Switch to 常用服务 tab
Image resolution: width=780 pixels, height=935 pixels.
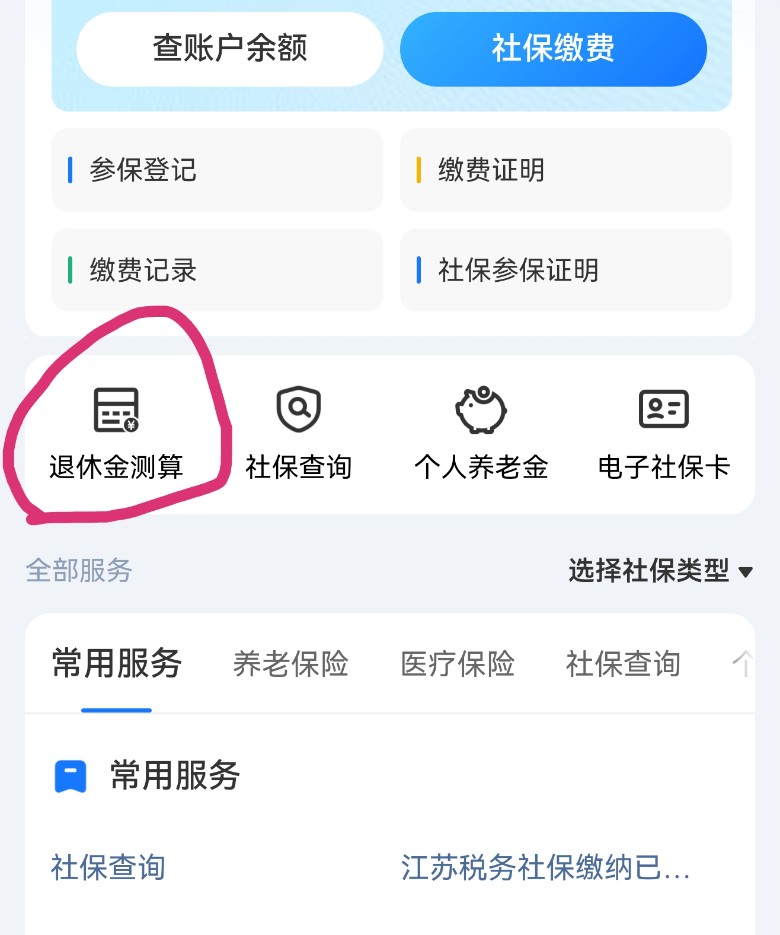pyautogui.click(x=116, y=664)
